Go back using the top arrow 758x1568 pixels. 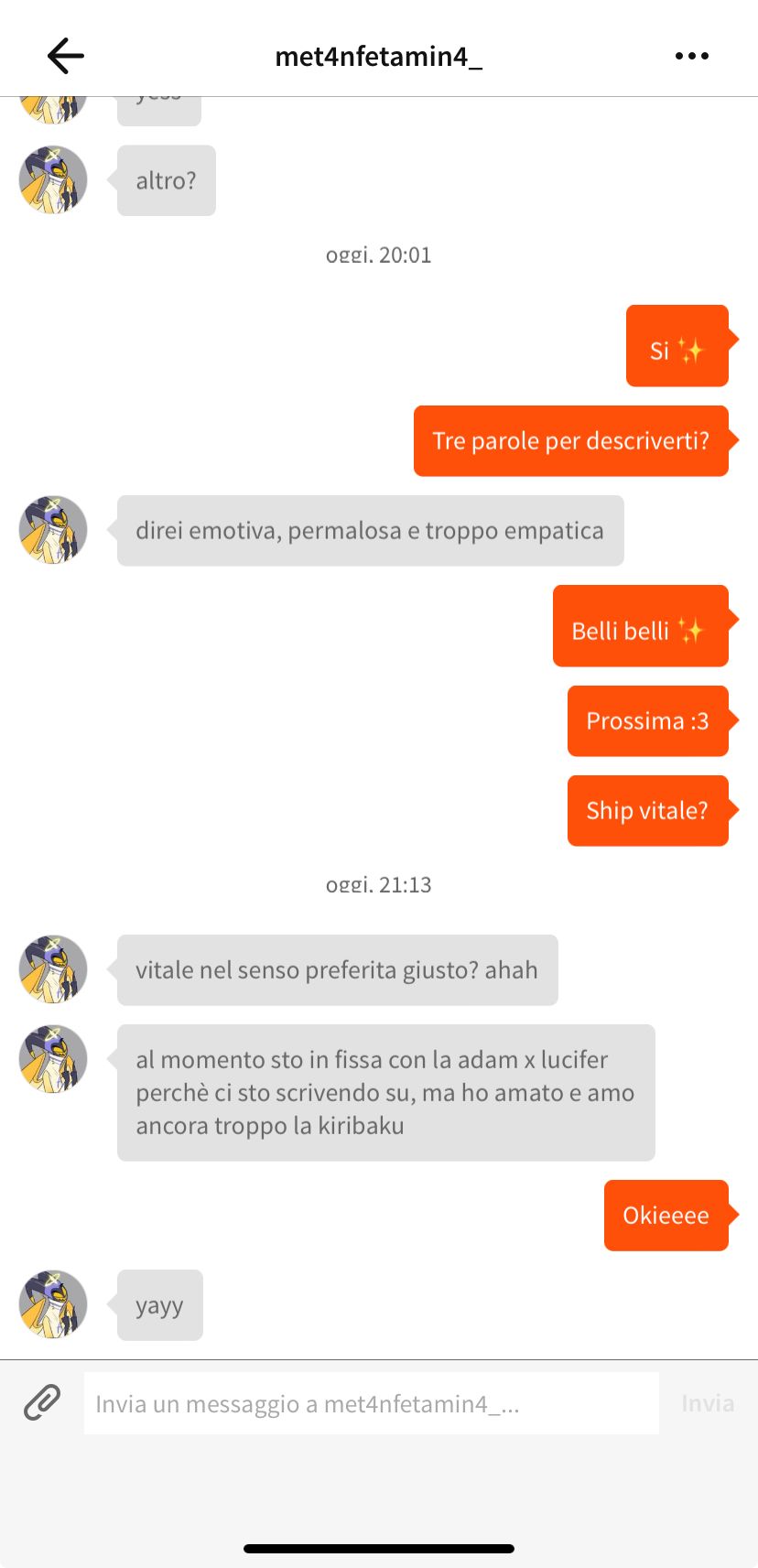pos(65,56)
